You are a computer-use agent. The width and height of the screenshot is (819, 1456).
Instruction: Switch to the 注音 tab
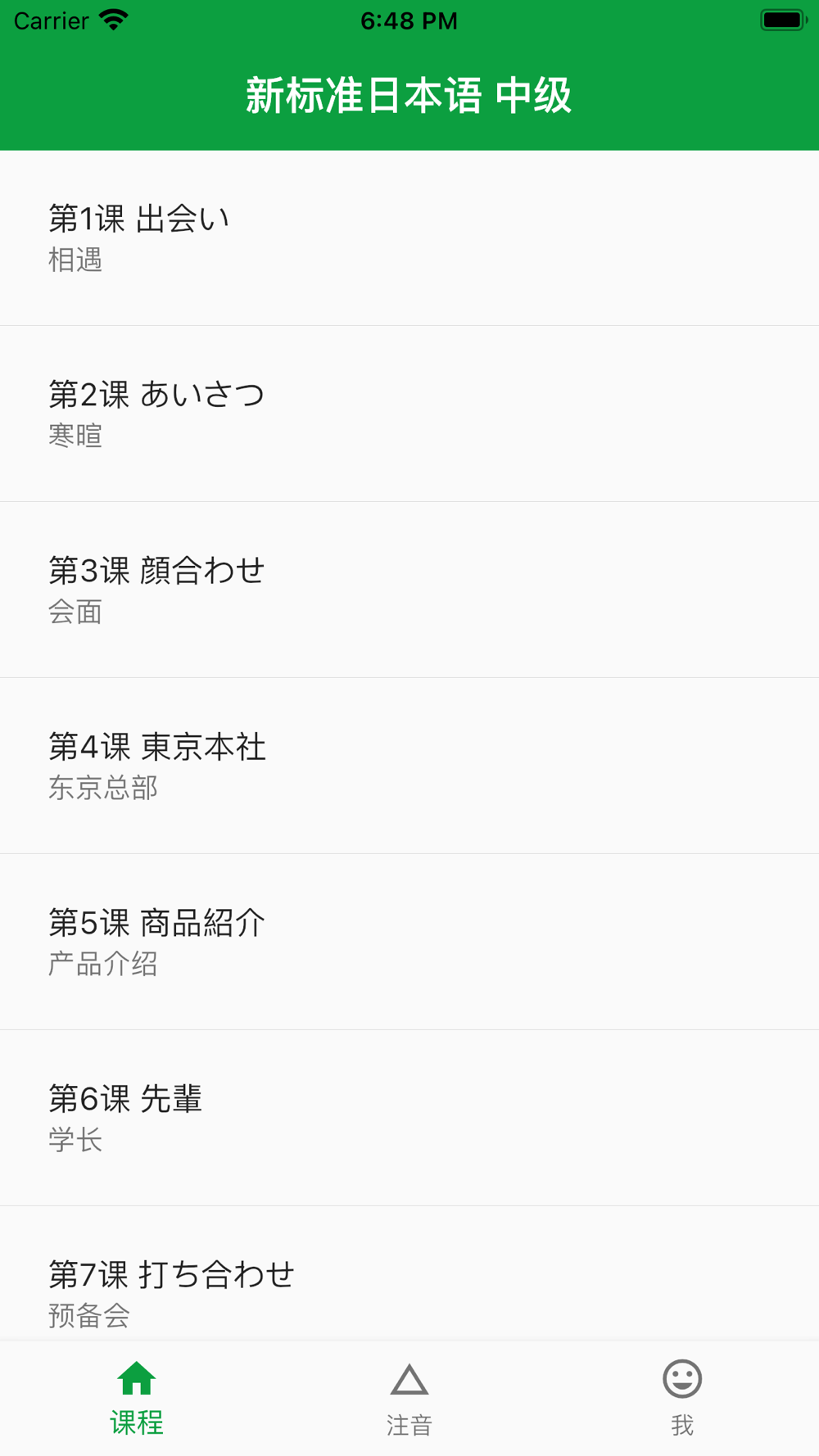pyautogui.click(x=409, y=1399)
